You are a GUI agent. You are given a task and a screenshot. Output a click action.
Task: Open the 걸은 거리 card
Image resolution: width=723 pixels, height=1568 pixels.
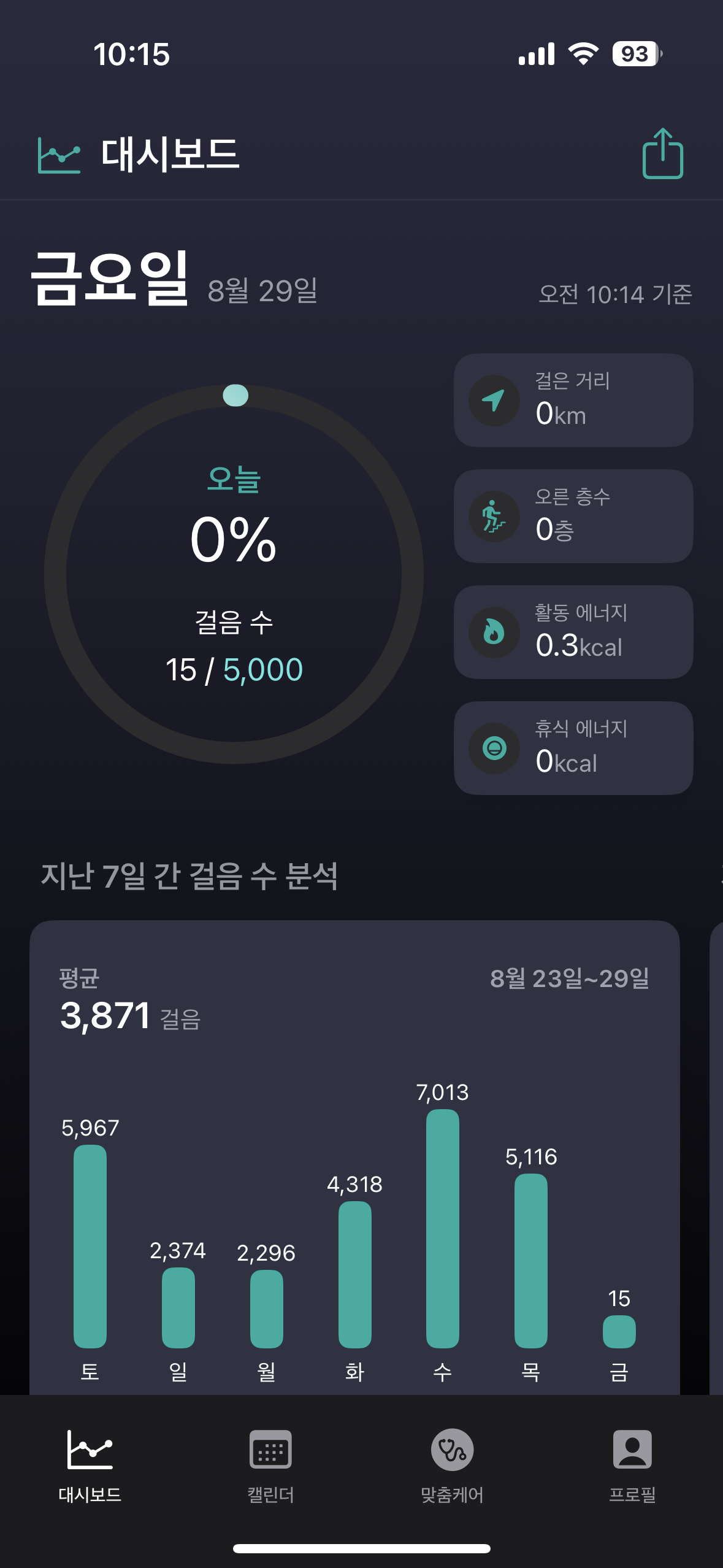(573, 400)
